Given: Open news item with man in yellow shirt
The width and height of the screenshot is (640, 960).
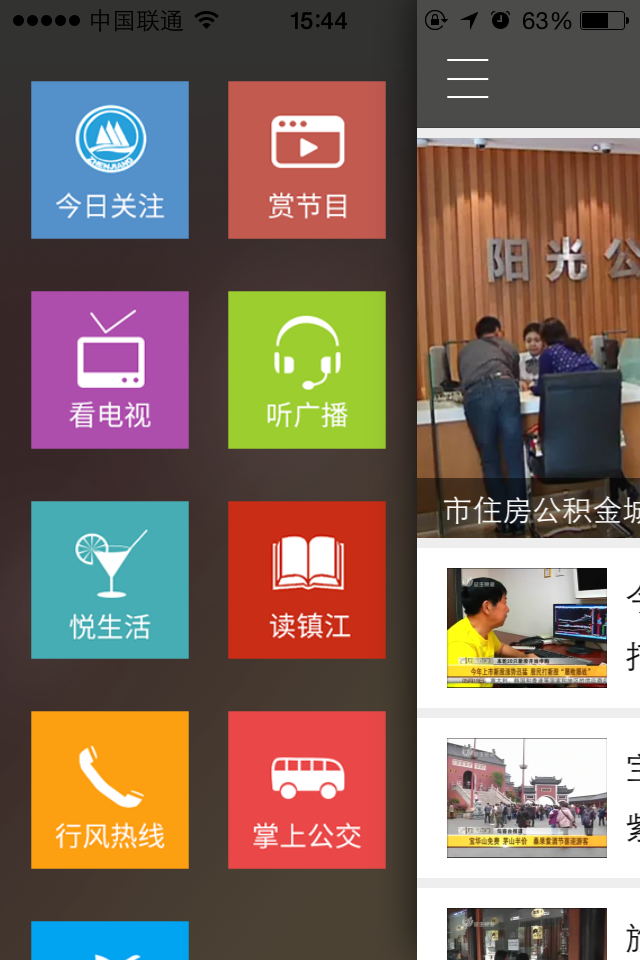Looking at the screenshot, I should coord(527,627).
